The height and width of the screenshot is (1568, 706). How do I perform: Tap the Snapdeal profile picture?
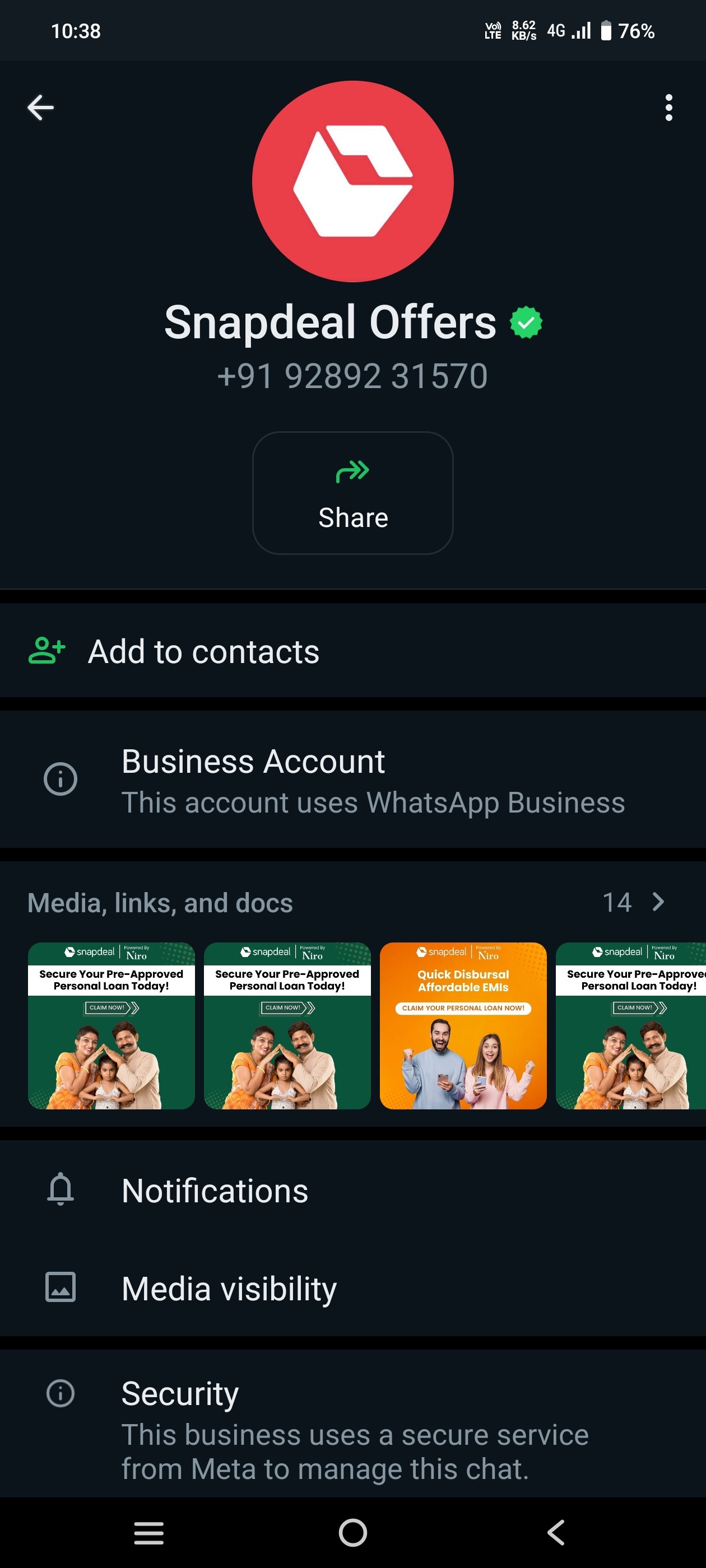click(x=352, y=181)
